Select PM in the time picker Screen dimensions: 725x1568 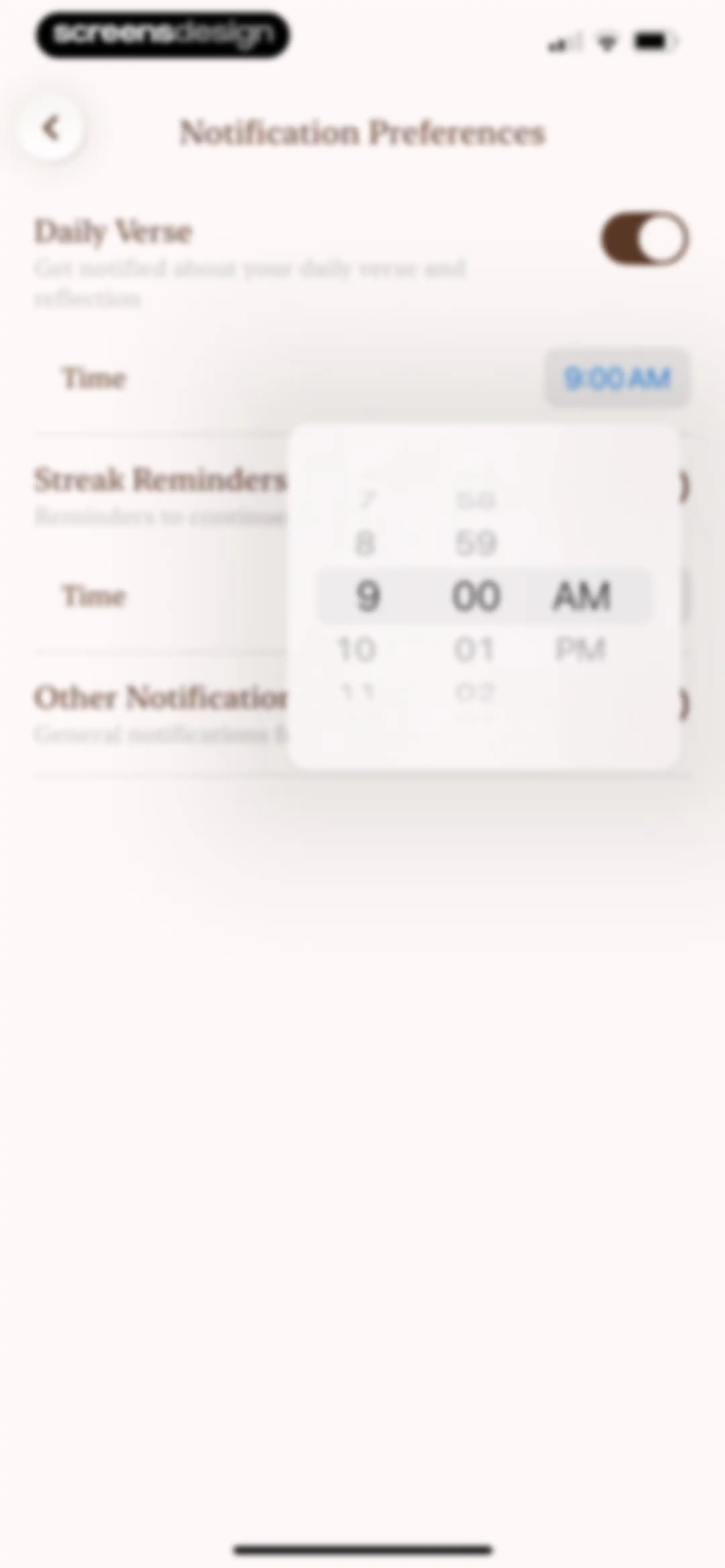[x=580, y=649]
